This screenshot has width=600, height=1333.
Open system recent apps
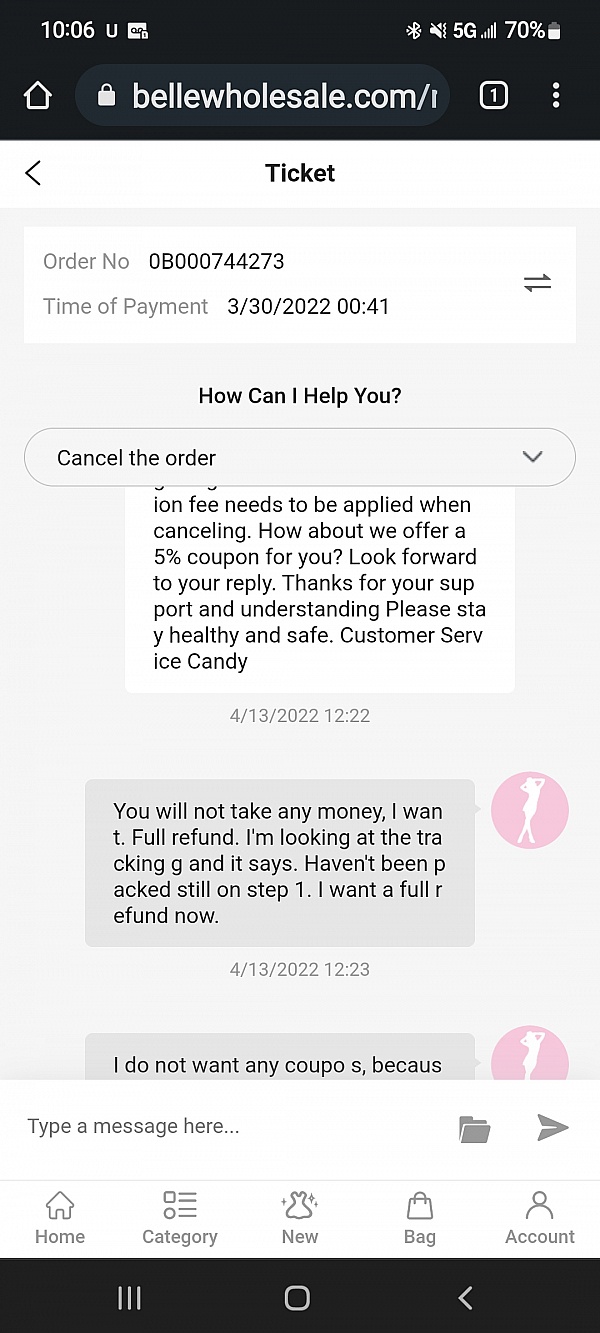coord(129,1298)
